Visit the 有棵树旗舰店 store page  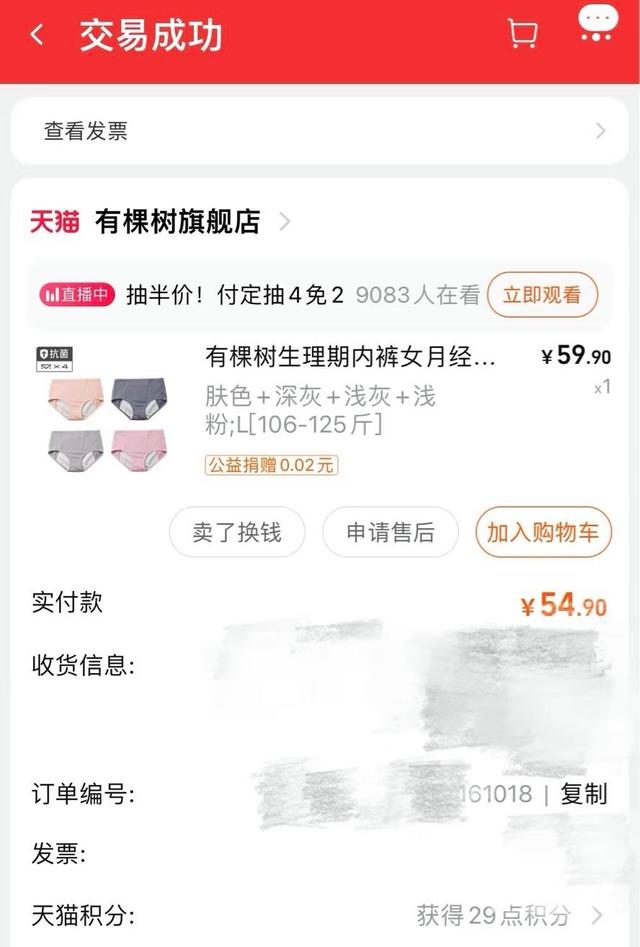177,222
